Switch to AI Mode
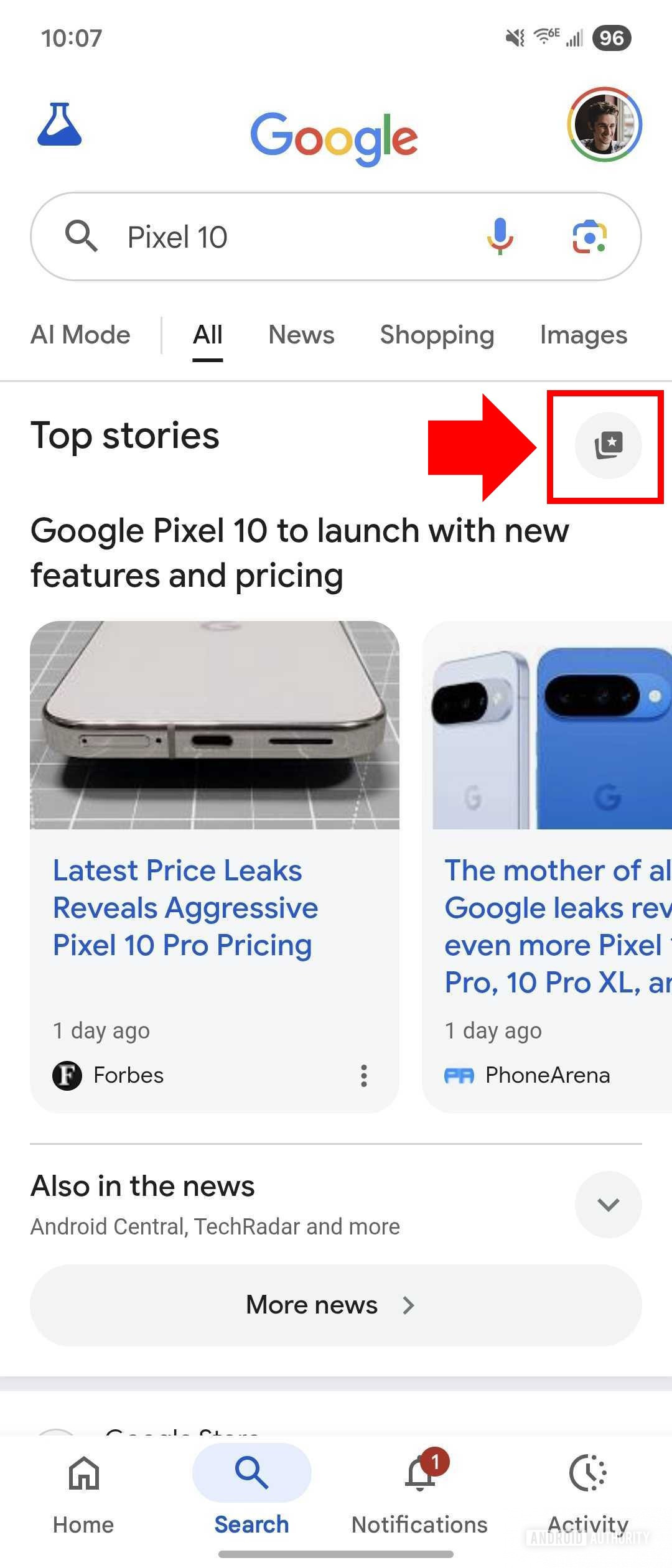The height and width of the screenshot is (1568, 672). pyautogui.click(x=80, y=335)
